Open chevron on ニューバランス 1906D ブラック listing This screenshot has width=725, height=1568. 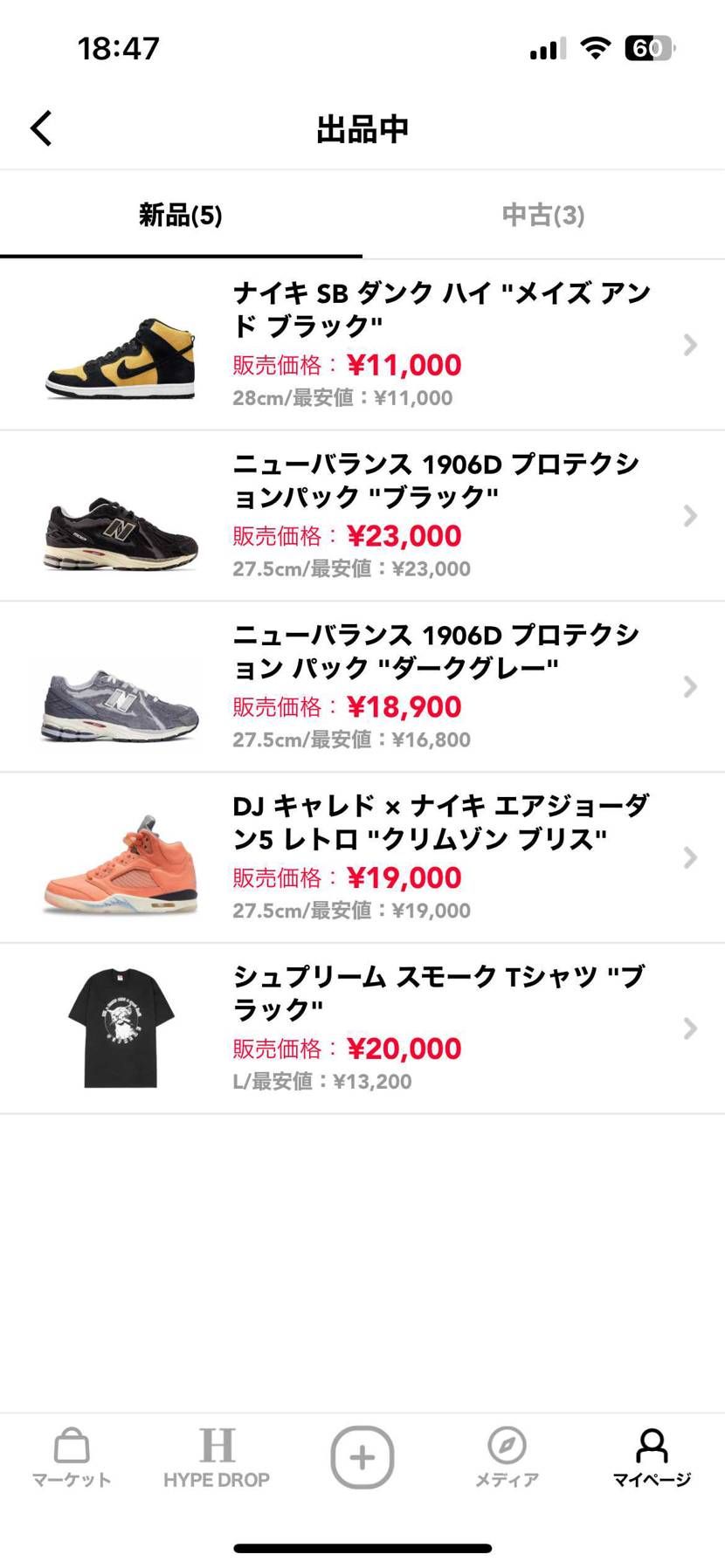[x=689, y=516]
